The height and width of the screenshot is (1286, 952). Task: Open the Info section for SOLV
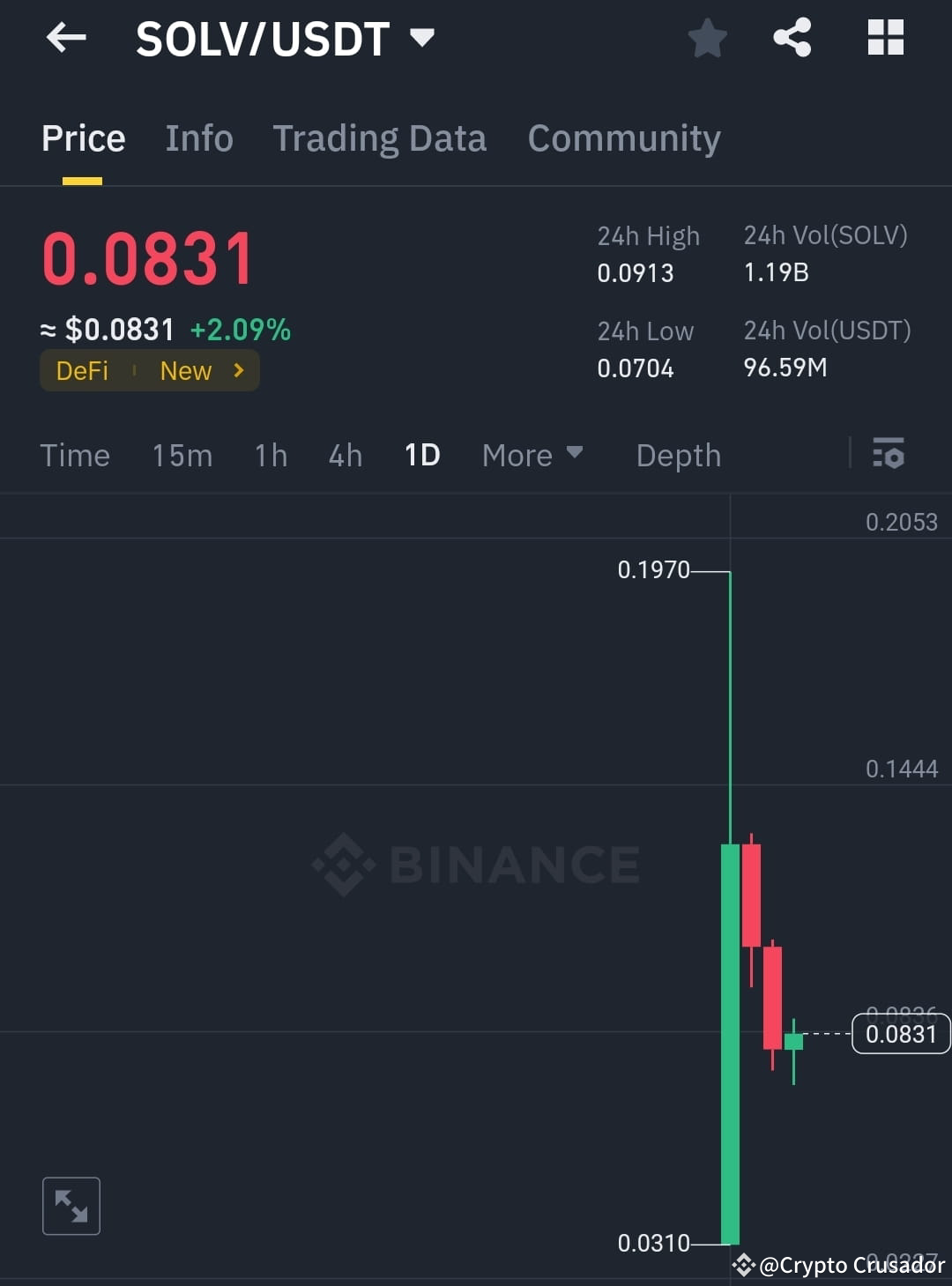[198, 138]
